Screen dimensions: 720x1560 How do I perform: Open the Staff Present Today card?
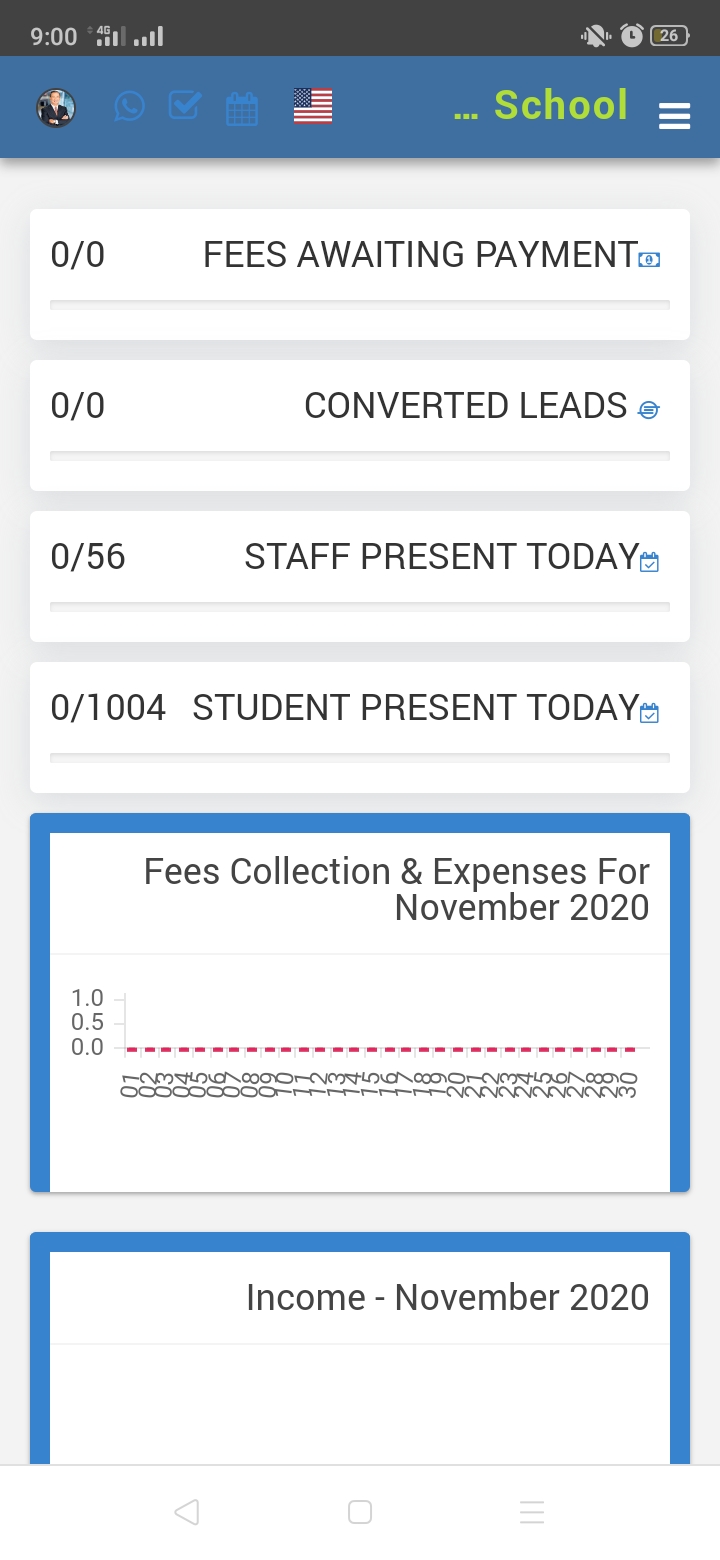[x=360, y=576]
